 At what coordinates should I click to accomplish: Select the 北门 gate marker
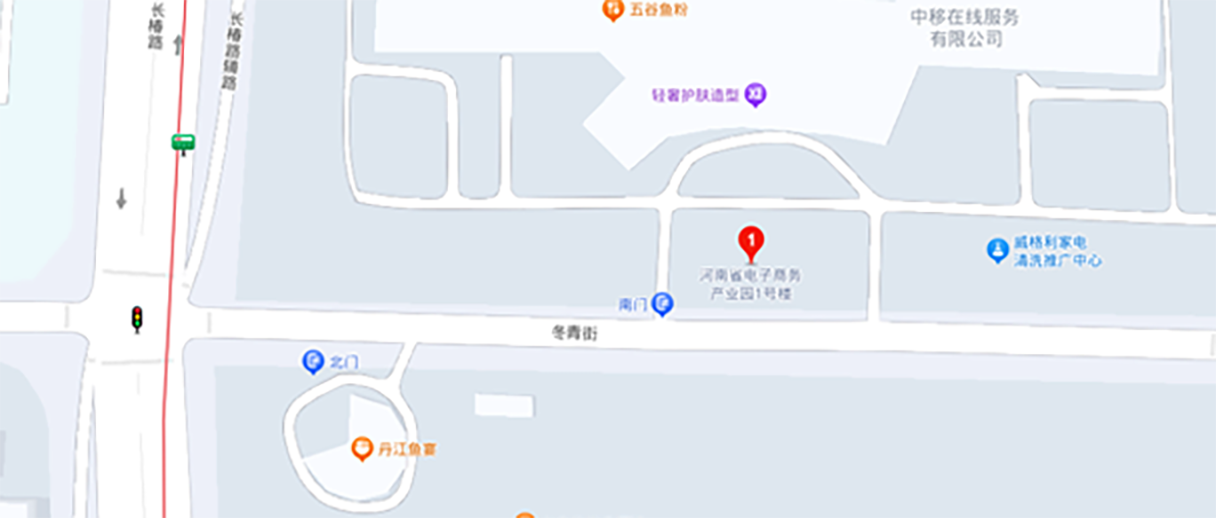pos(313,361)
